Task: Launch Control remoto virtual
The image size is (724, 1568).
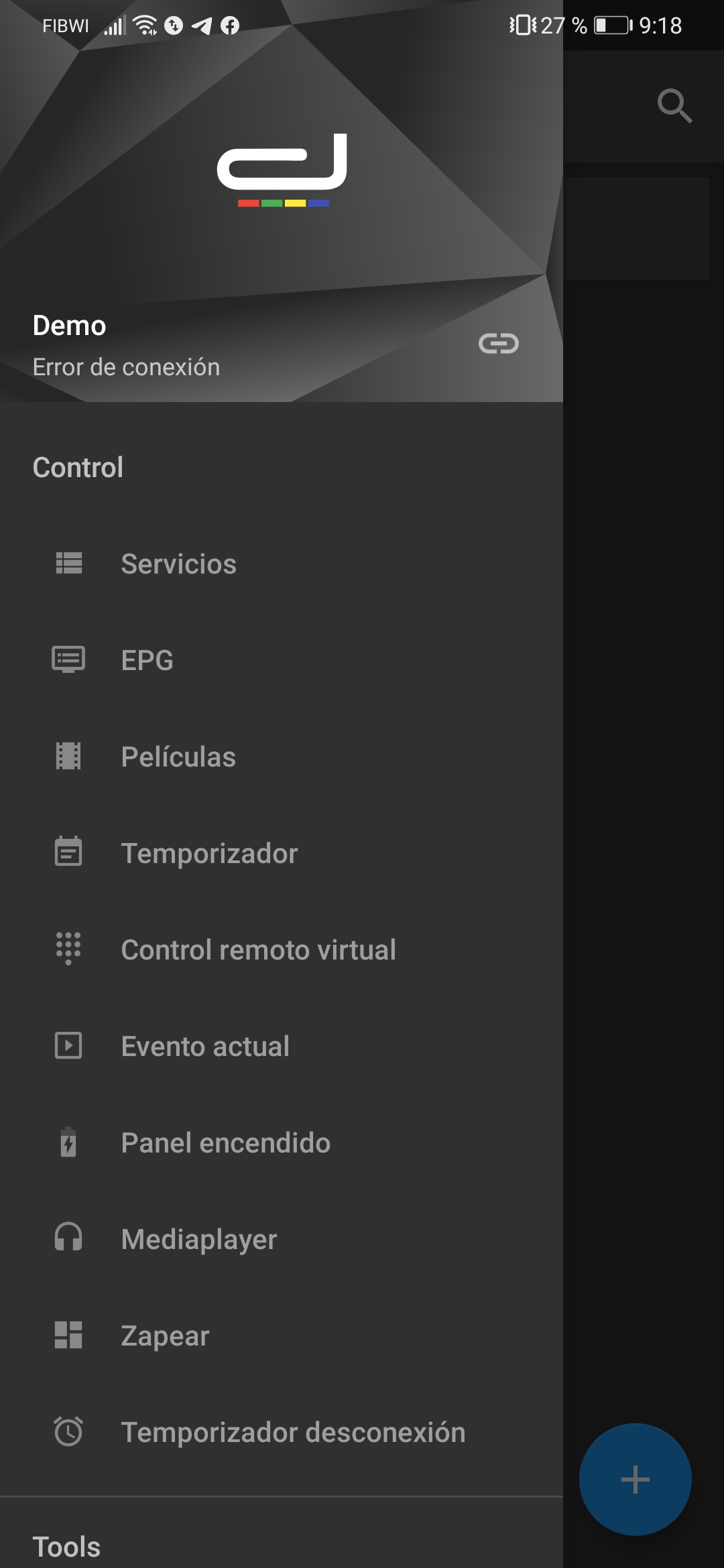Action: pos(258,950)
